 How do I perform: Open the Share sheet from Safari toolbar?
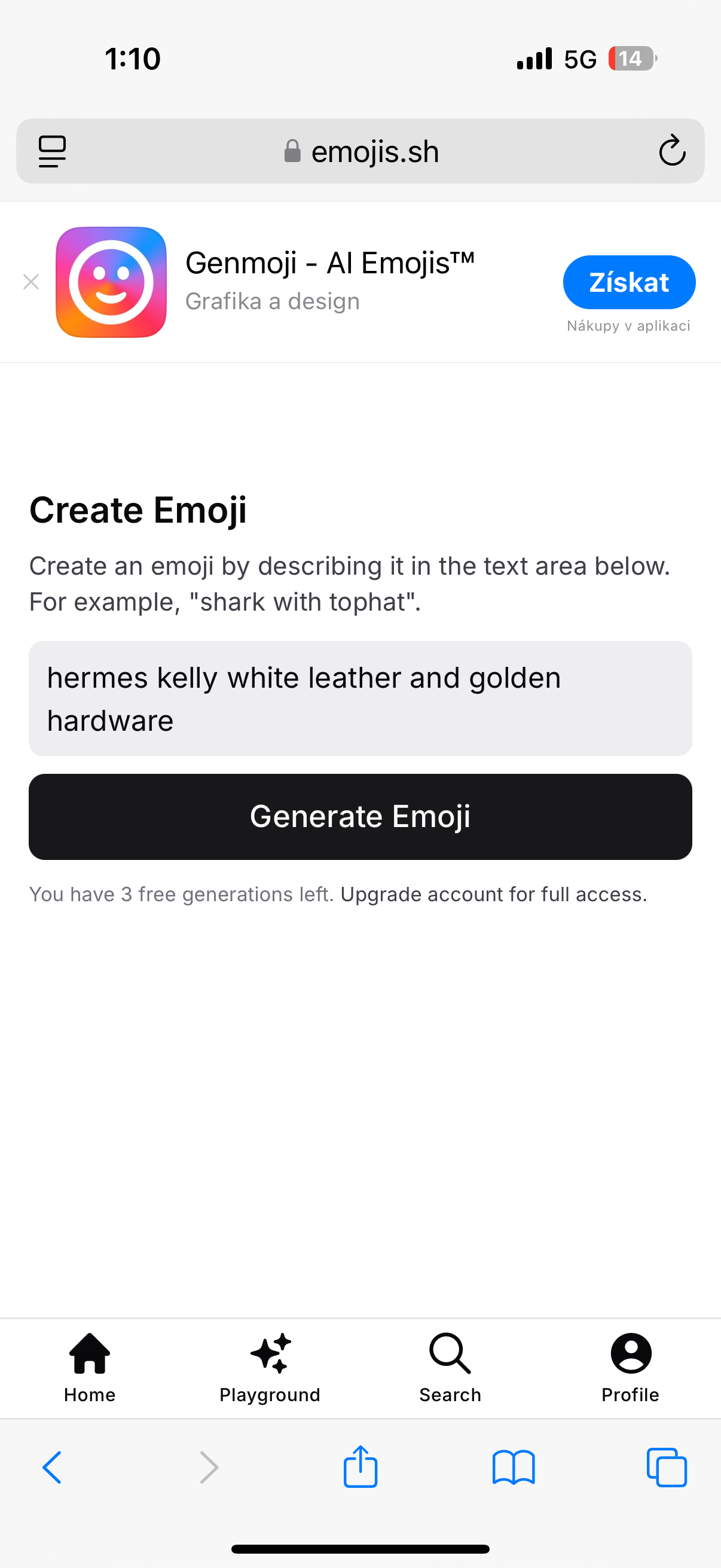point(360,1466)
